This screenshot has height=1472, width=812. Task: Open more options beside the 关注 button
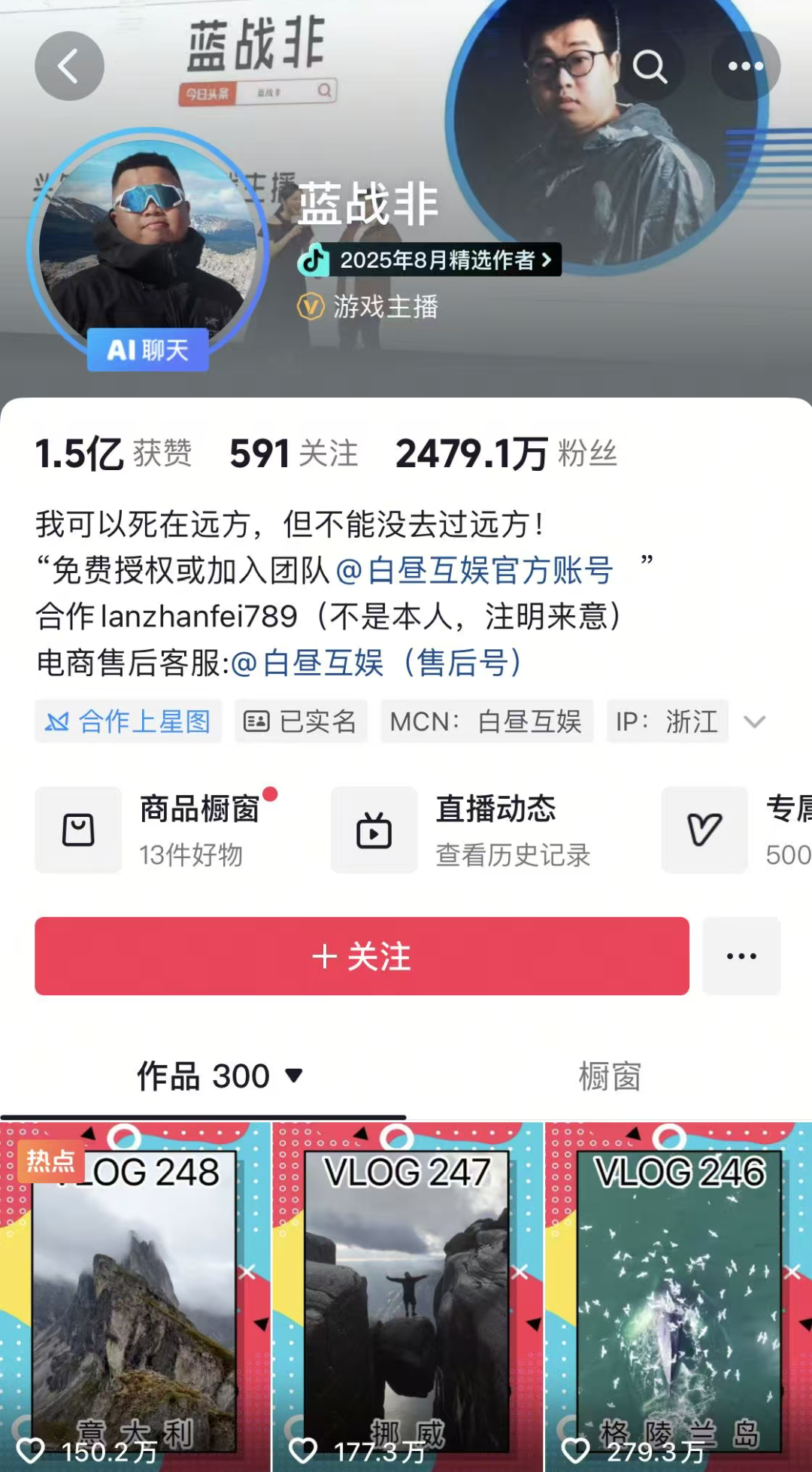741,956
